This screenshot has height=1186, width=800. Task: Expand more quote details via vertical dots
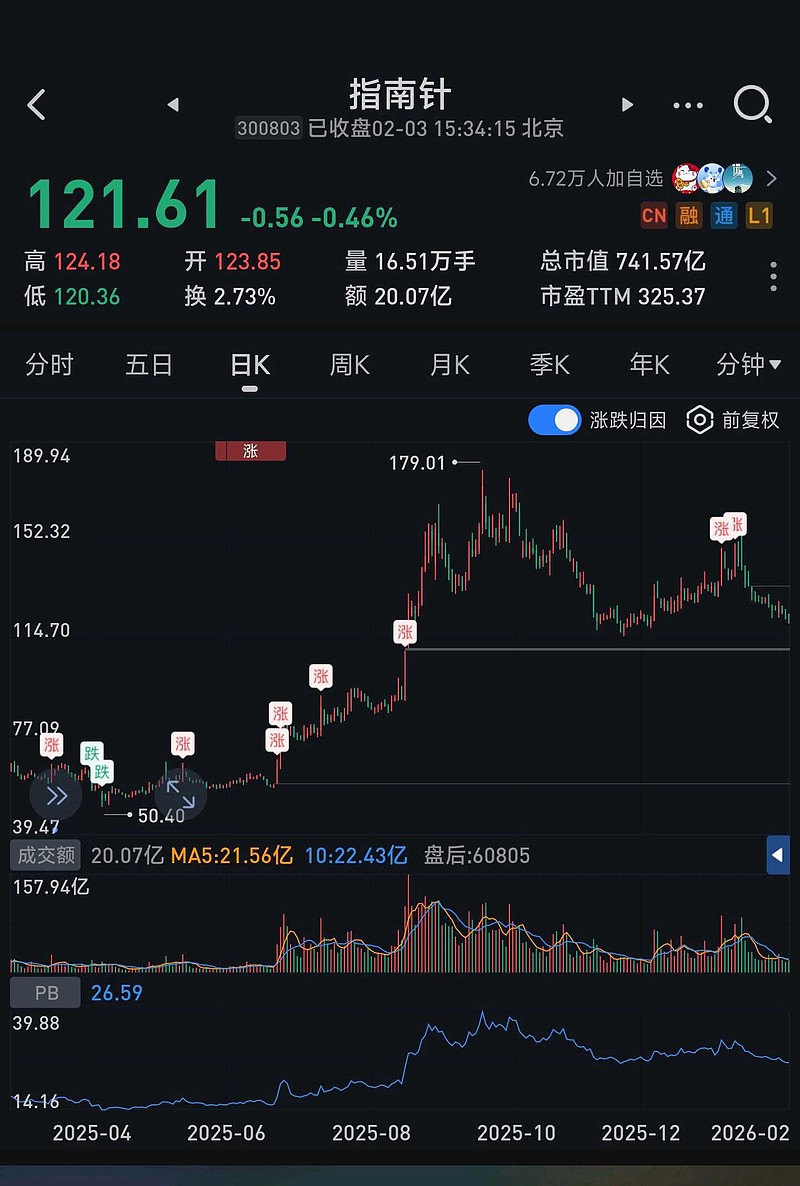pos(773,277)
